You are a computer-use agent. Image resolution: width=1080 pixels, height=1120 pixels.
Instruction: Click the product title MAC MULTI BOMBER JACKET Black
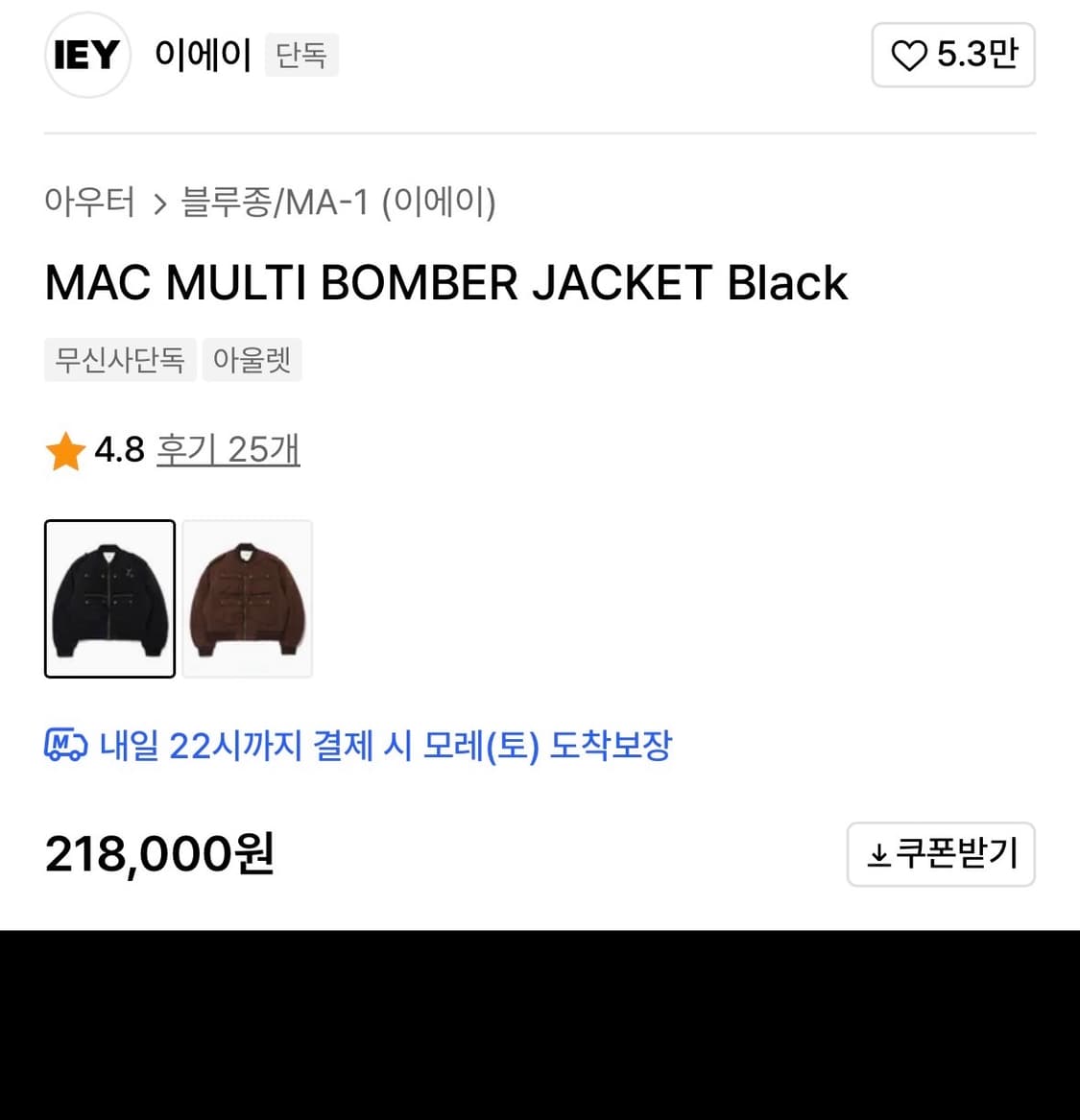click(x=446, y=282)
